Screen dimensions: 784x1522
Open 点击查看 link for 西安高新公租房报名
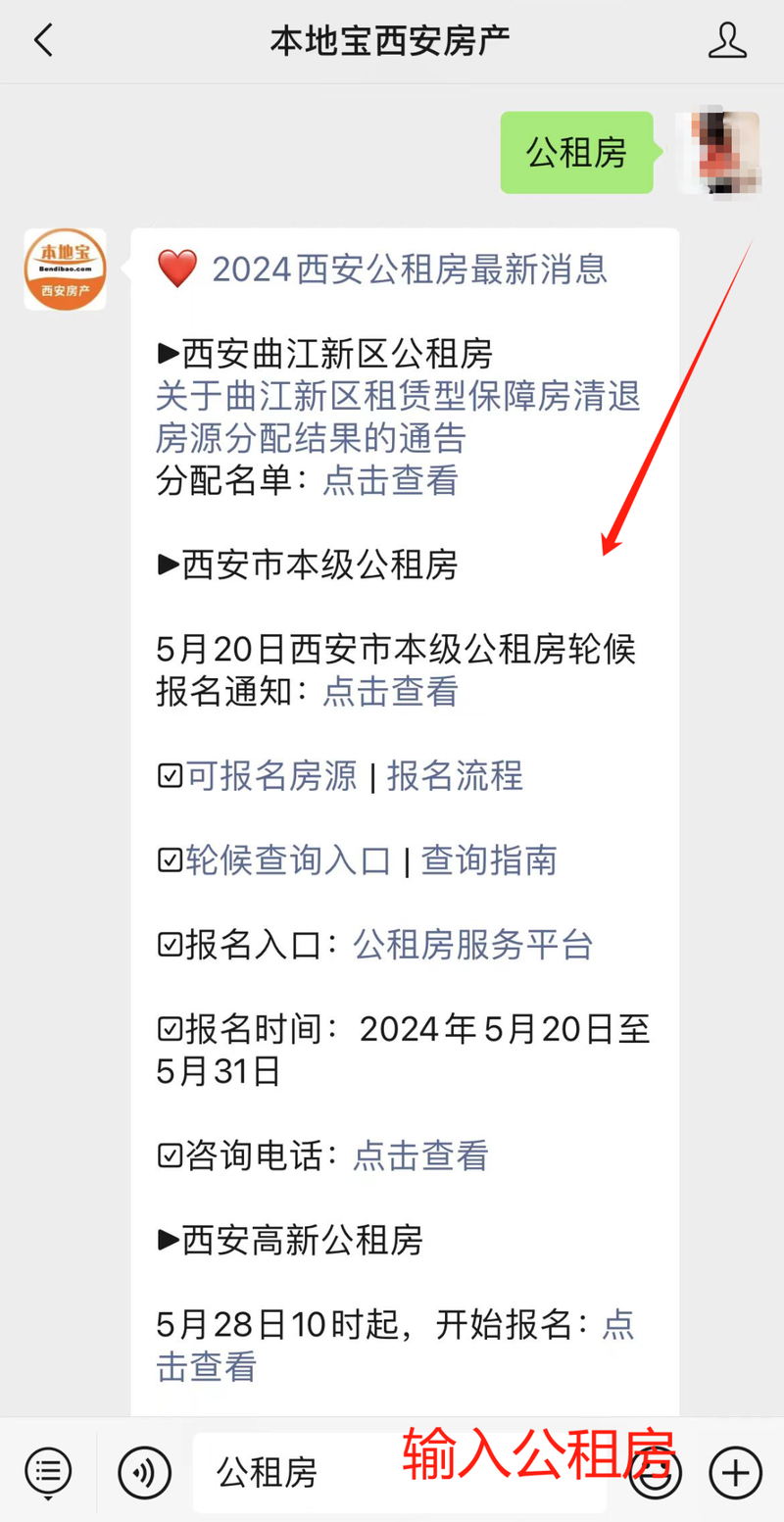[619, 1325]
